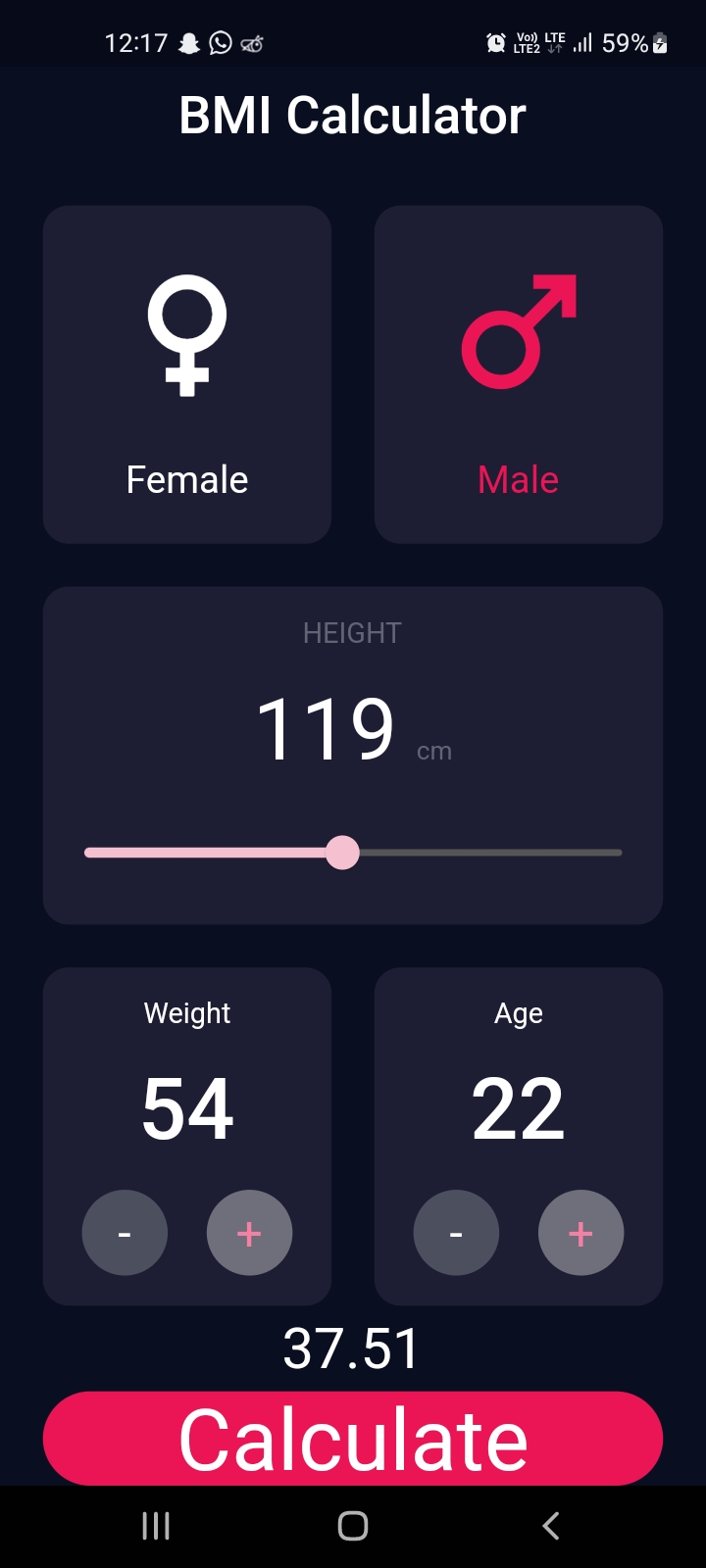706x1568 pixels.
Task: Tap the Snapchat notification icon
Action: (x=186, y=43)
